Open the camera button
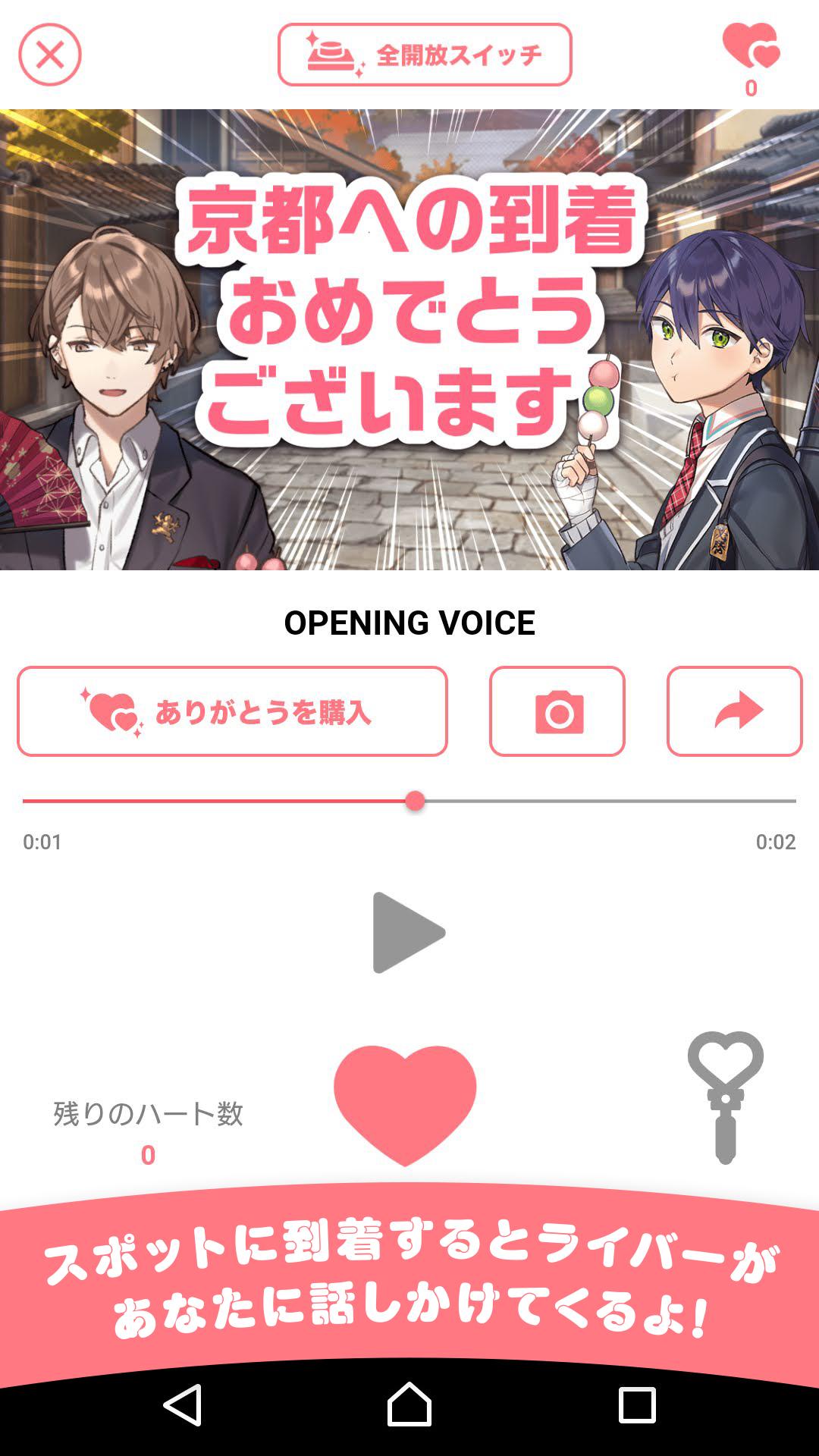 (557, 711)
